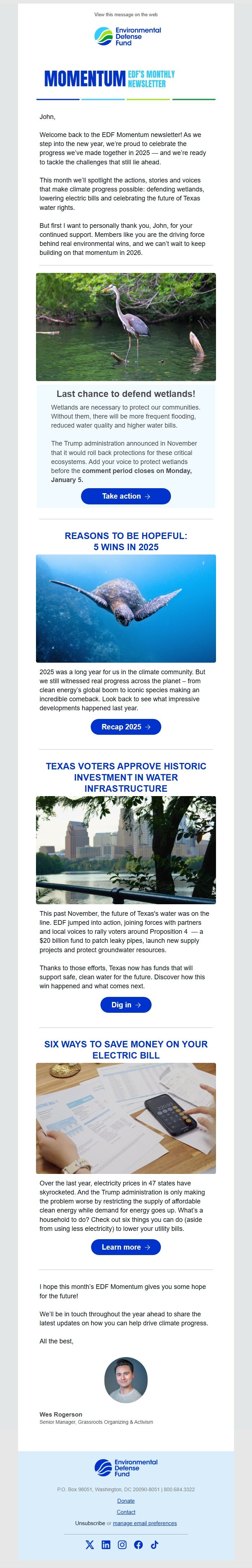
Task: Visit EDF's TikTok page
Action: pos(155,1544)
